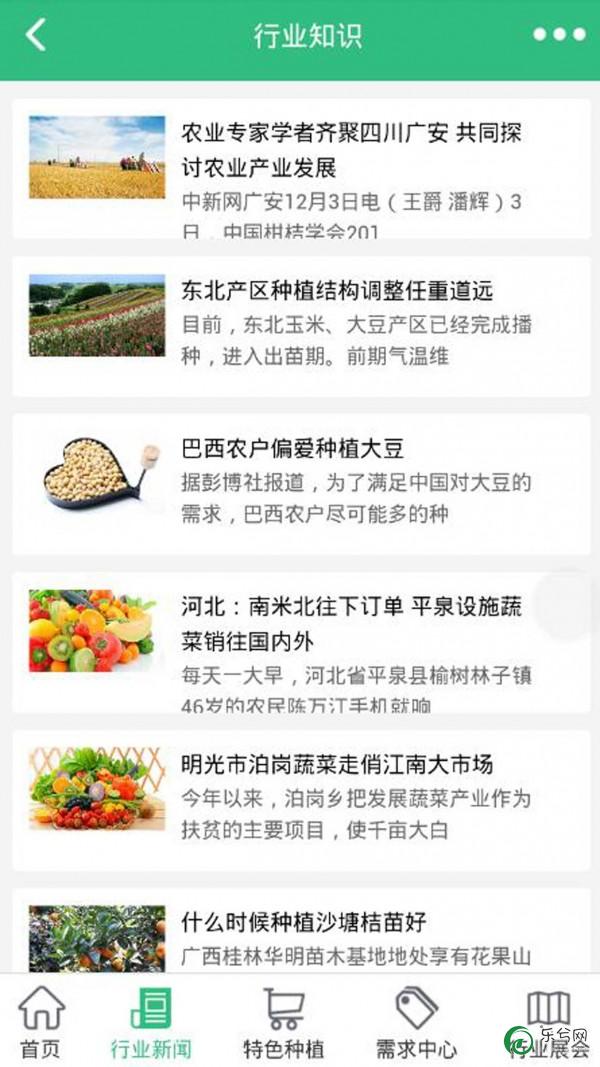Go back using the top-left arrow

(x=36, y=35)
